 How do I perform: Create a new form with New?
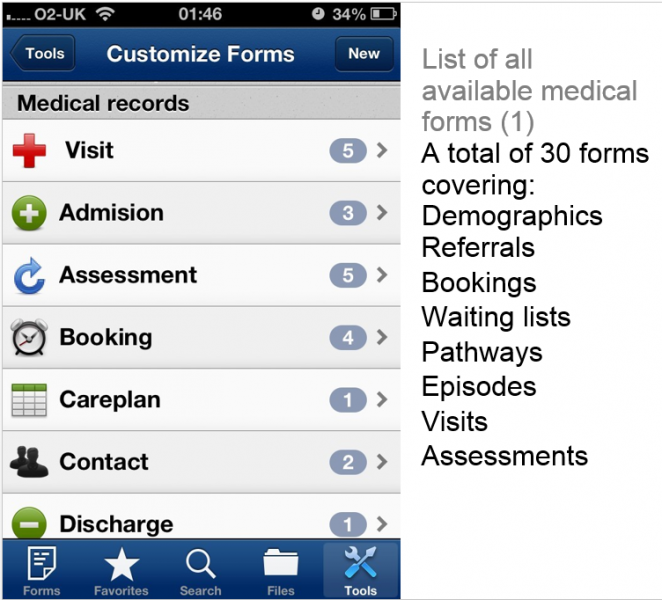pos(363,54)
